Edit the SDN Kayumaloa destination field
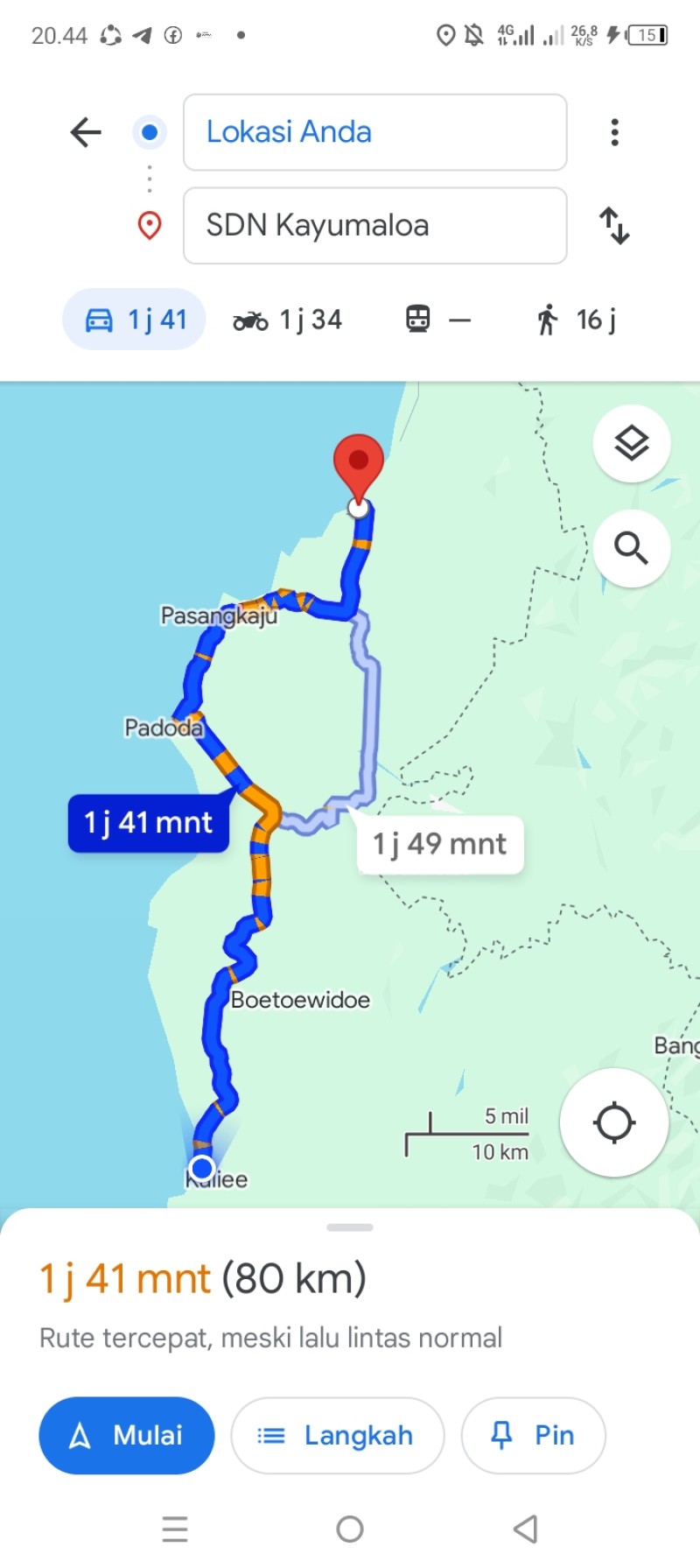The image size is (700, 1568). click(x=374, y=225)
